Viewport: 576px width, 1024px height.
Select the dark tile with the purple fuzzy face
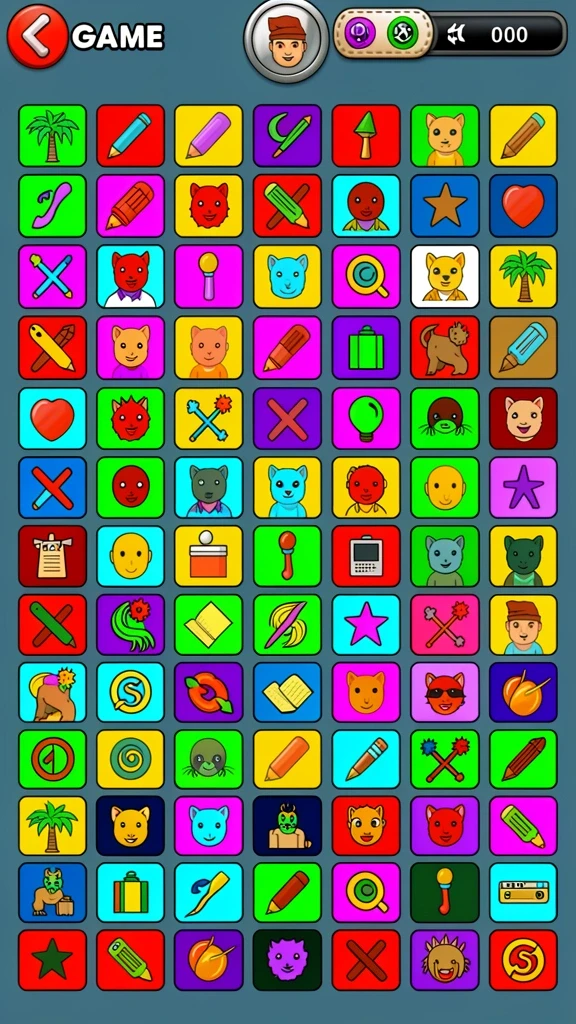tap(287, 961)
